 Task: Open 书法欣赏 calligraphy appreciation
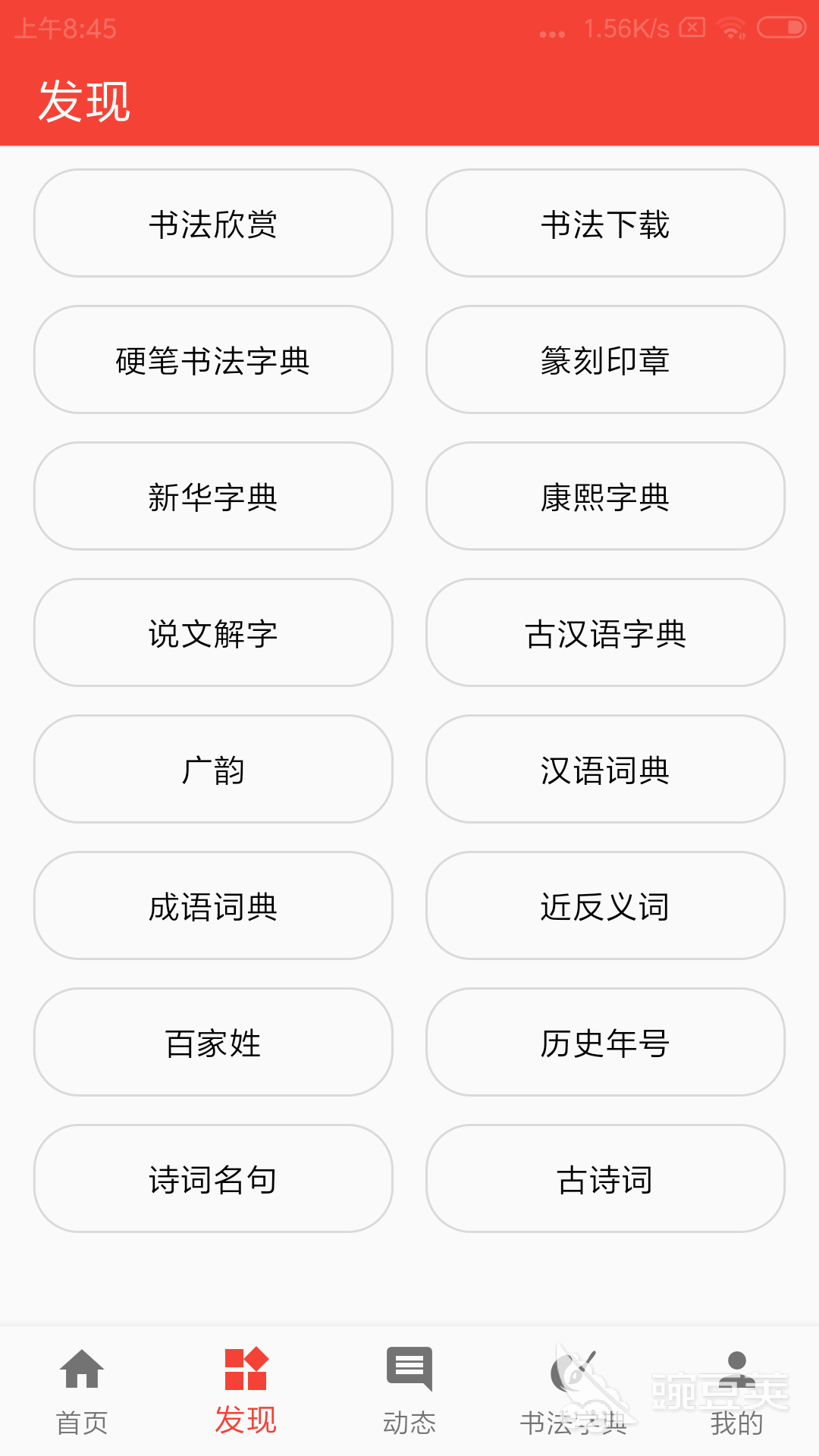(x=213, y=223)
